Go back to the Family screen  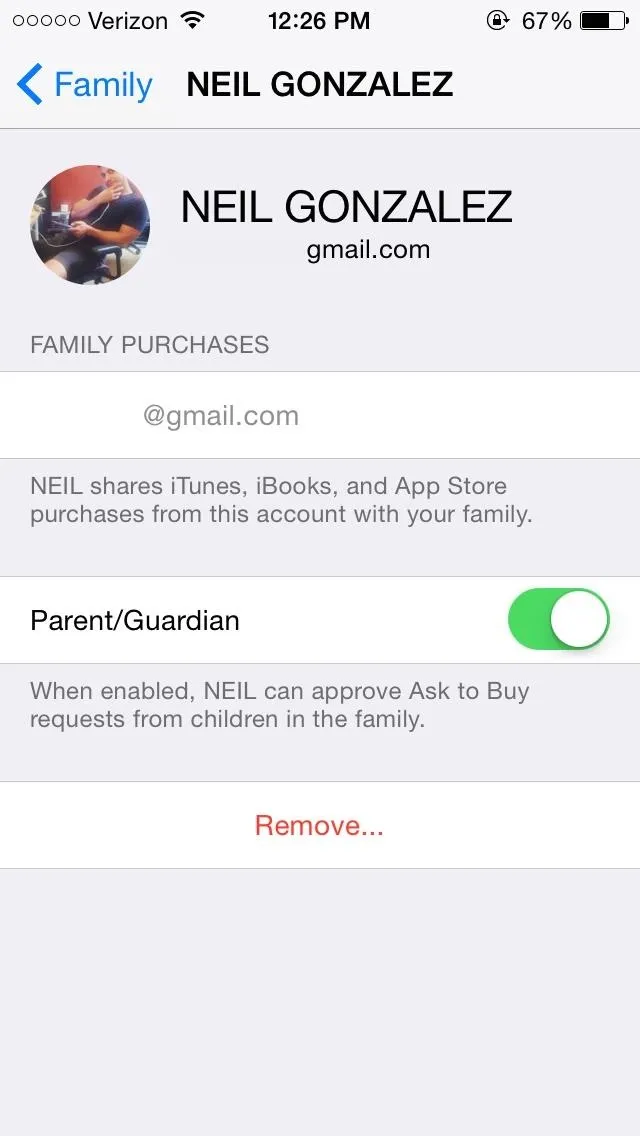point(84,85)
